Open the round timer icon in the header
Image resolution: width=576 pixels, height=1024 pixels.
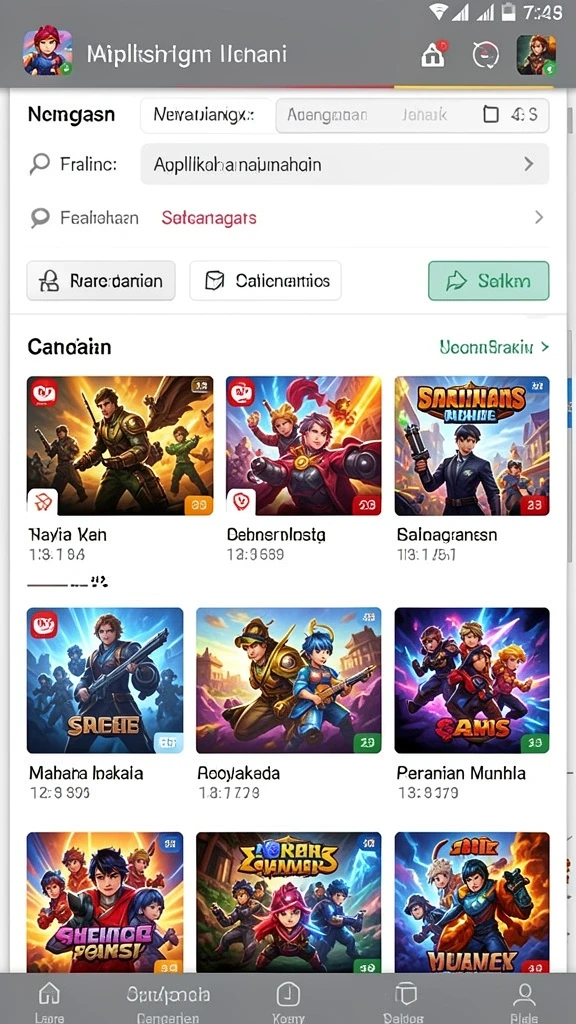[x=485, y=55]
